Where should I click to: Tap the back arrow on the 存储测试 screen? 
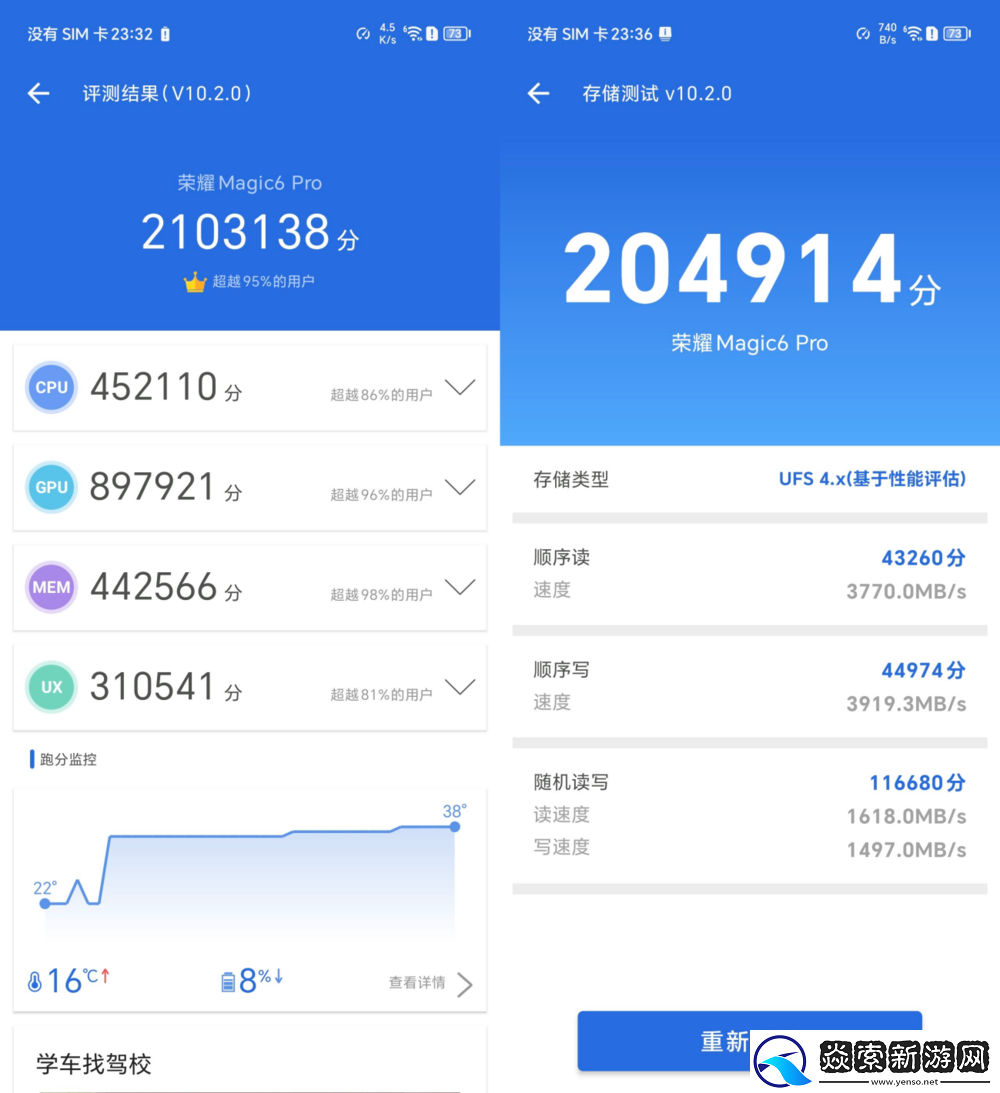point(538,93)
